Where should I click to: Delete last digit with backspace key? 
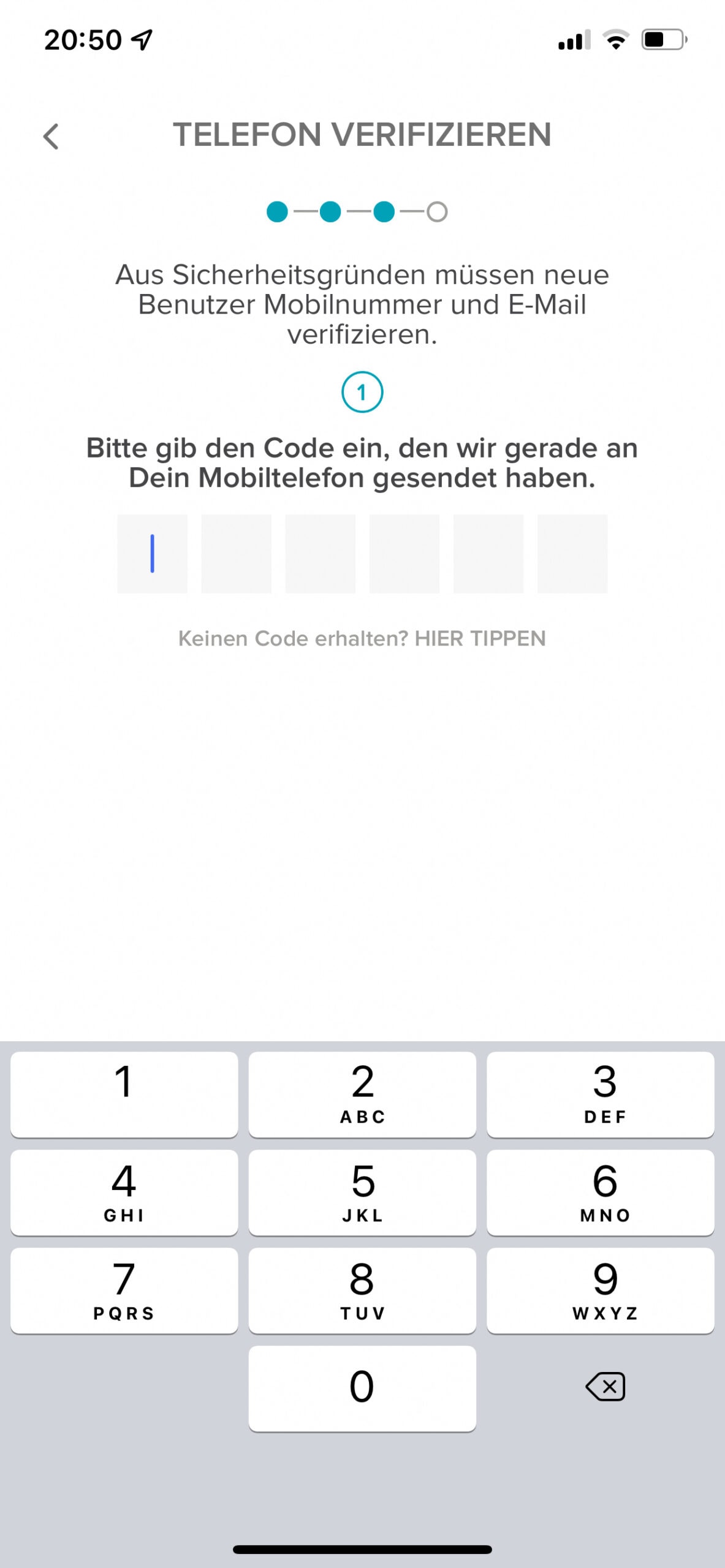pyautogui.click(x=605, y=1387)
